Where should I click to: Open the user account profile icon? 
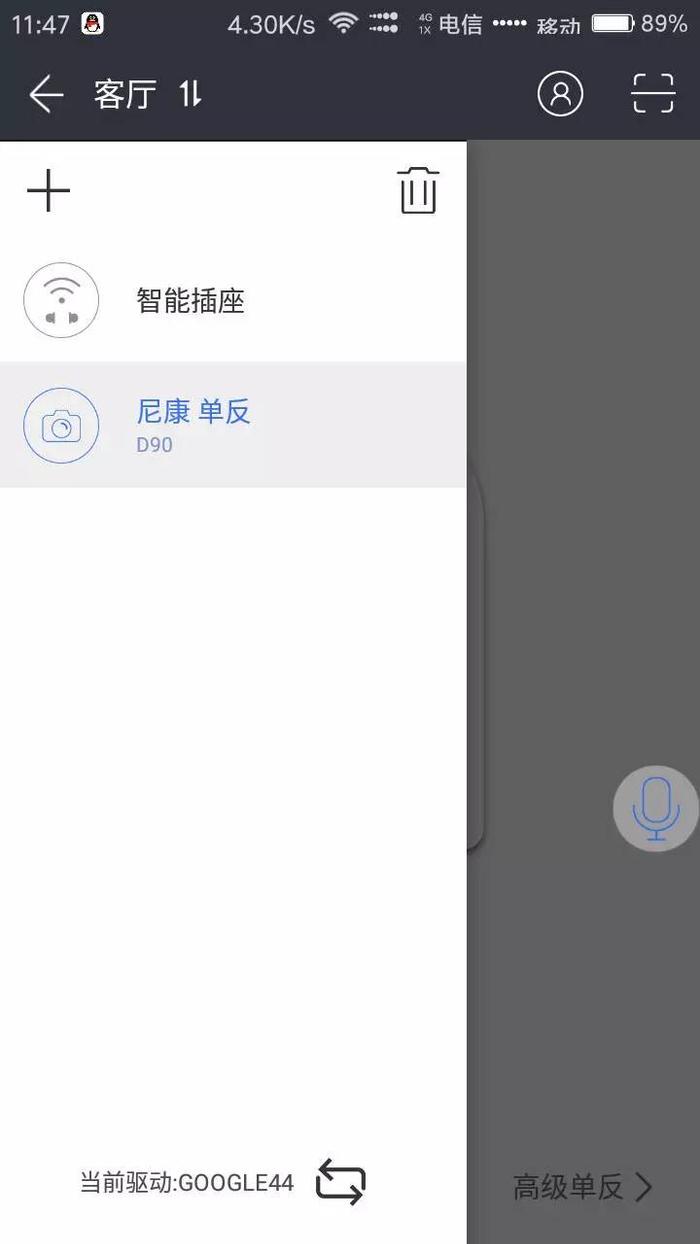tap(560, 94)
